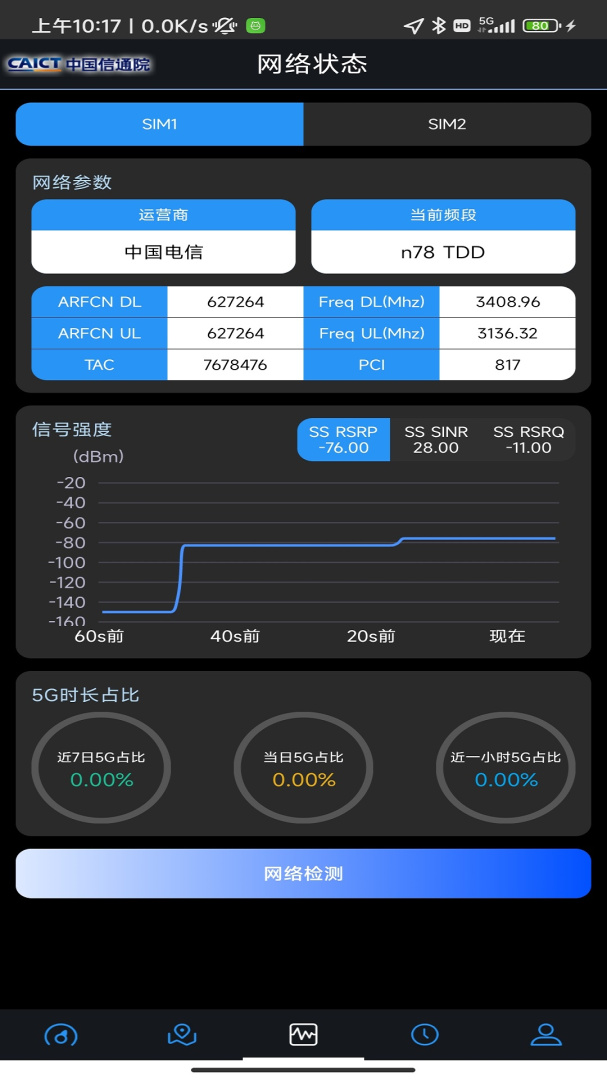
Task: Open the history clock tab
Action: point(425,1034)
